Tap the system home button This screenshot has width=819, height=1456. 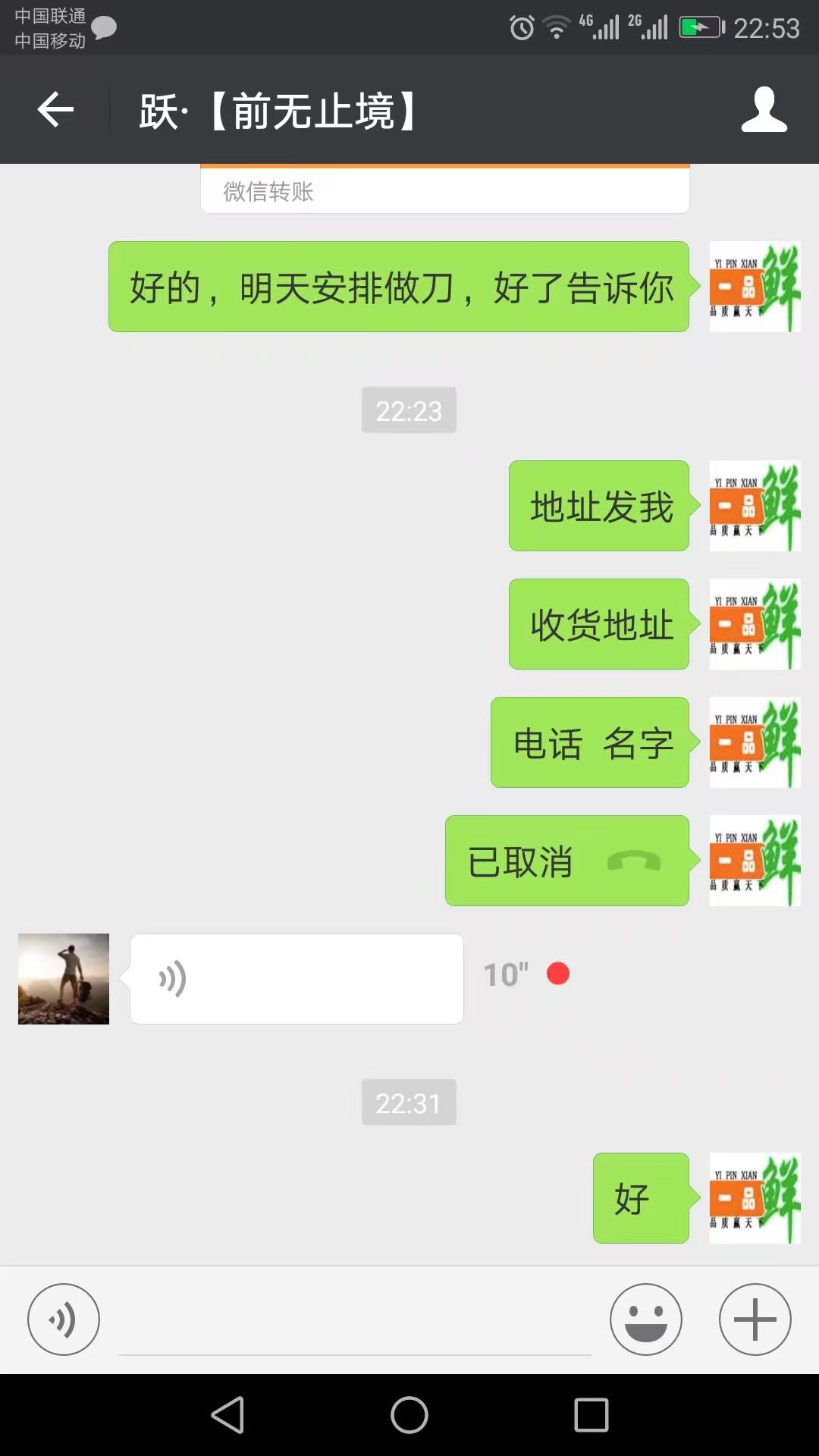click(x=409, y=1415)
